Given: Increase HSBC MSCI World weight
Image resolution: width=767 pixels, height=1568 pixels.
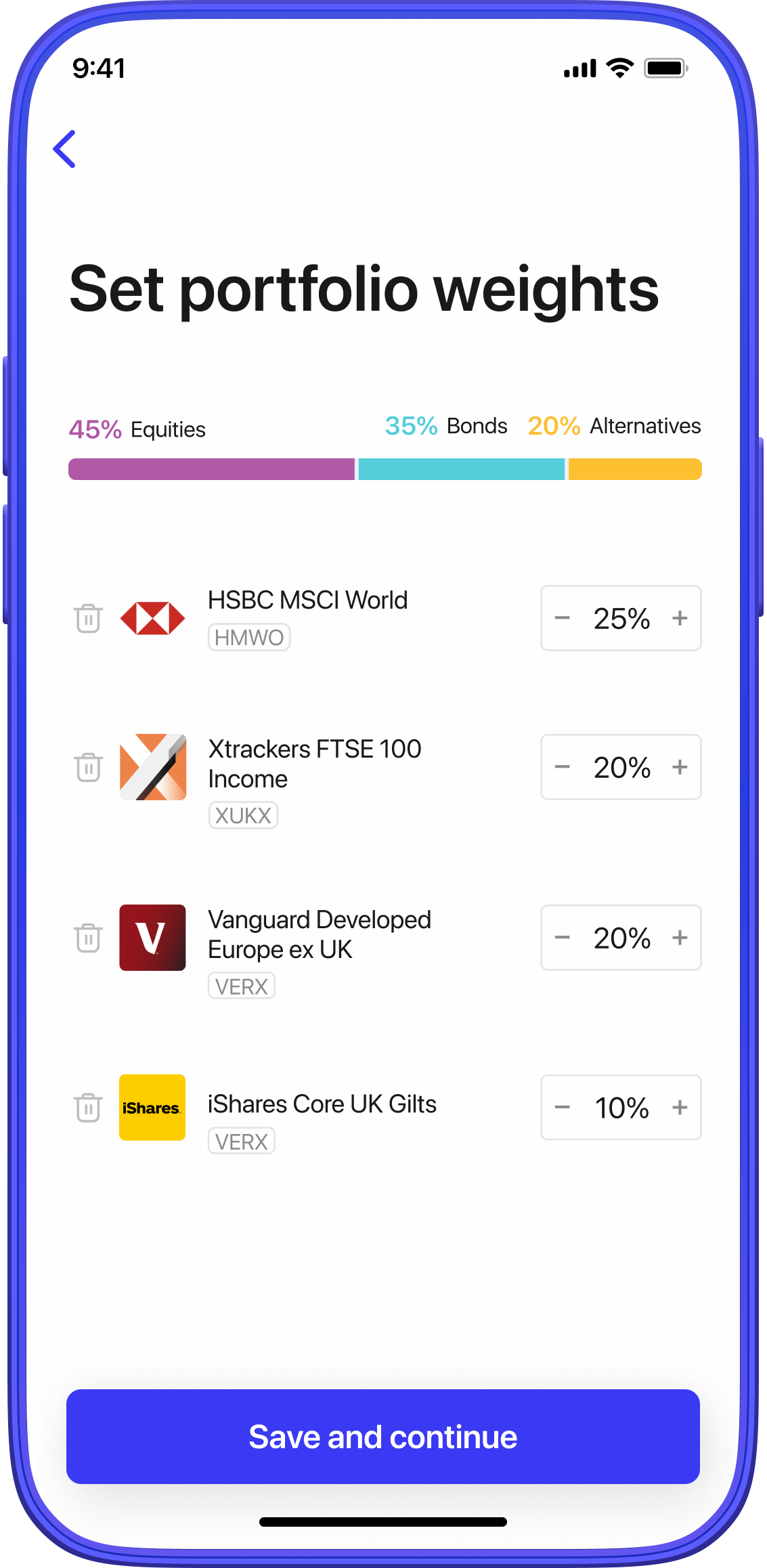Looking at the screenshot, I should [x=680, y=618].
